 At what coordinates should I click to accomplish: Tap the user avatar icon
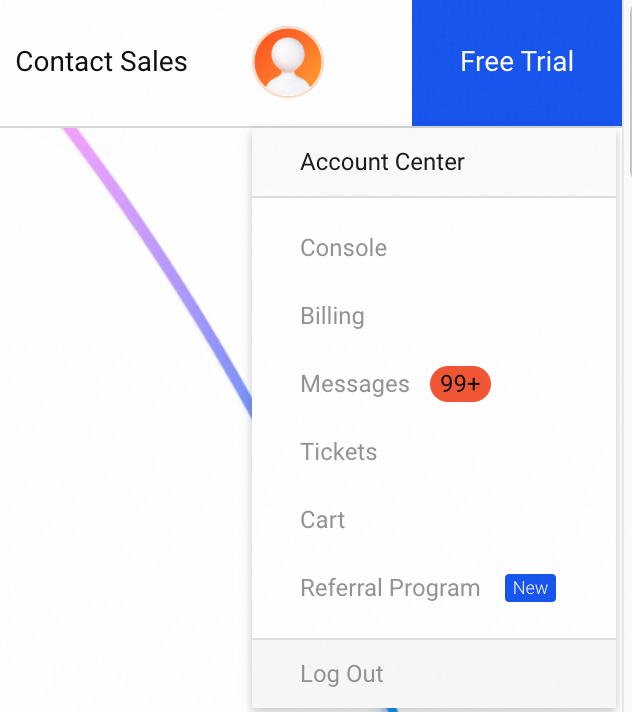288,62
